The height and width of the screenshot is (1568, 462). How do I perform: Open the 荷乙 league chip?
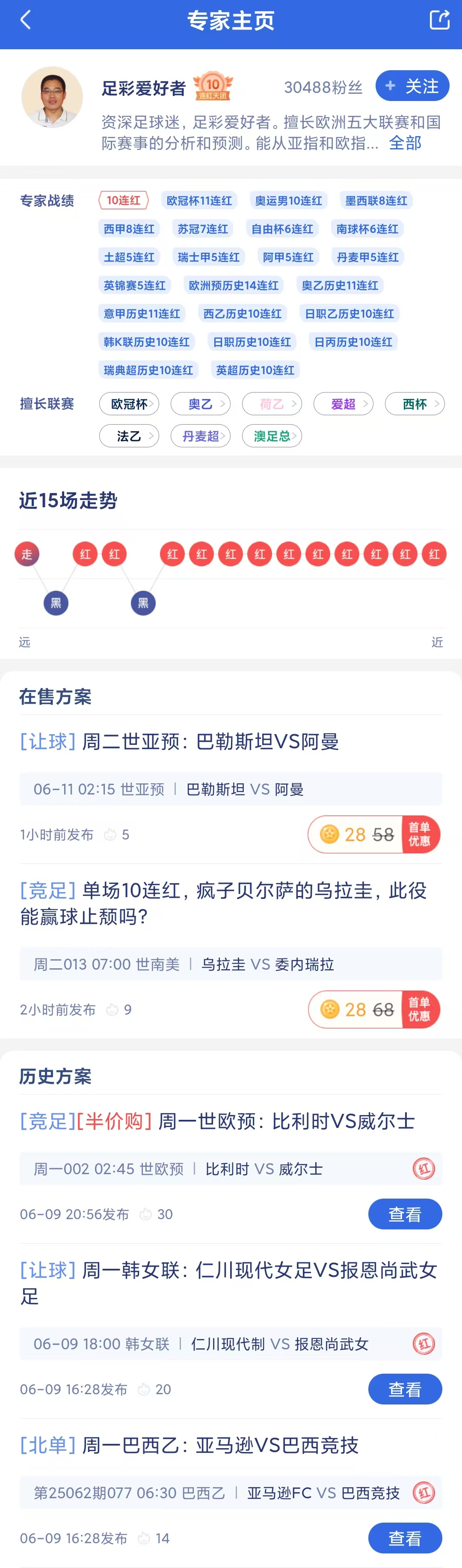coord(272,404)
